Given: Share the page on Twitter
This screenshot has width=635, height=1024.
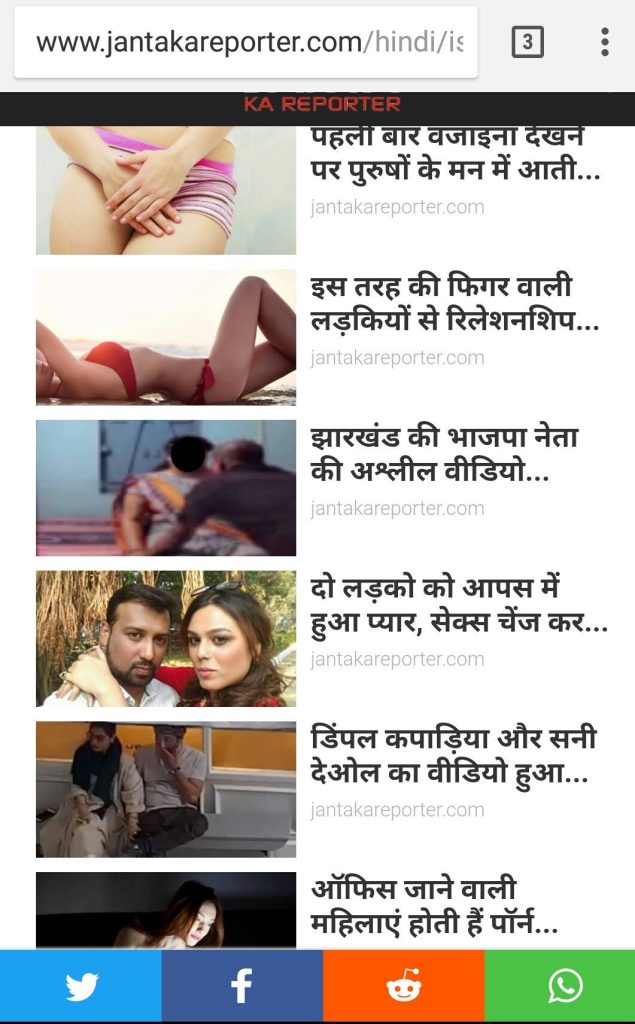Looking at the screenshot, I should [x=81, y=987].
